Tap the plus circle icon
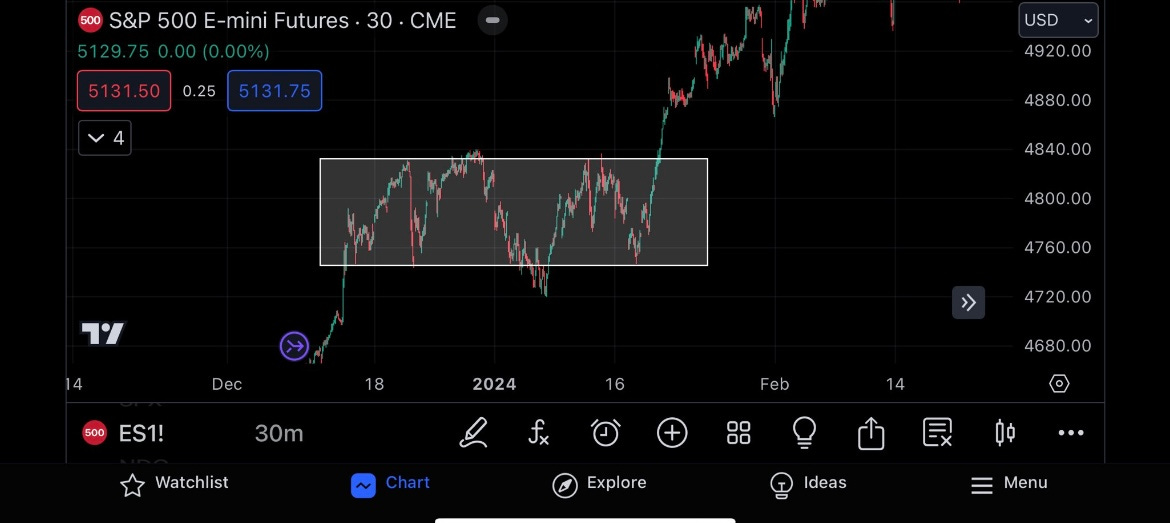The width and height of the screenshot is (1170, 523). pos(672,433)
